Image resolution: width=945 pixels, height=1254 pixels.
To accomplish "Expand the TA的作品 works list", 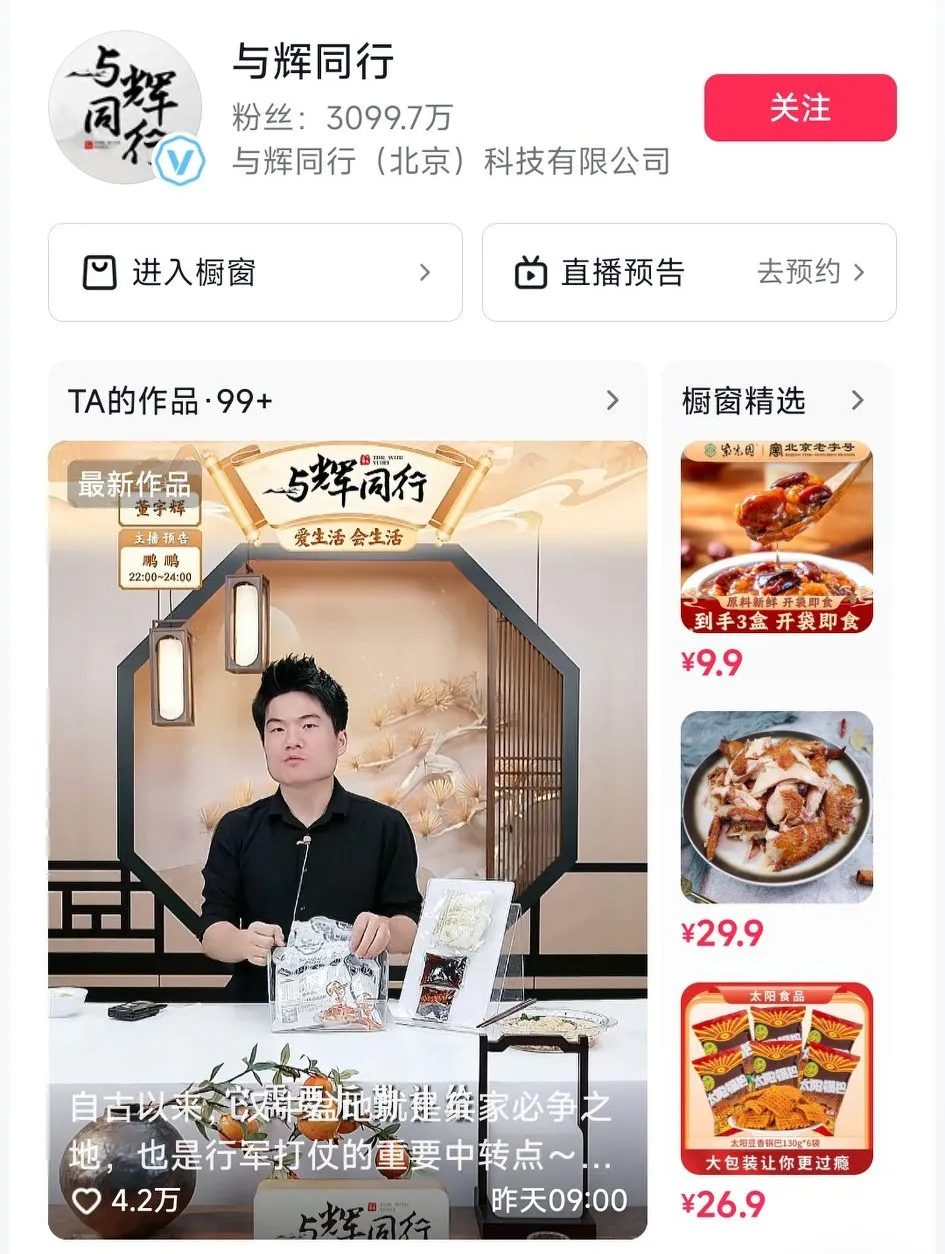I will (x=347, y=401).
